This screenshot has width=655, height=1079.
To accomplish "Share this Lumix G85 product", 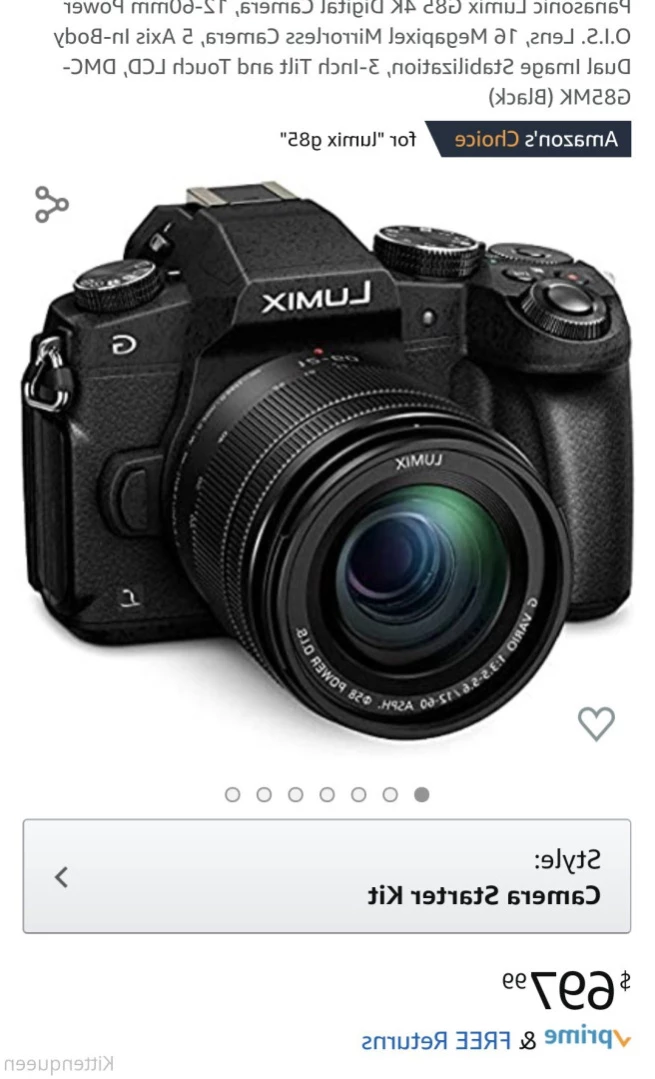I will click(52, 204).
